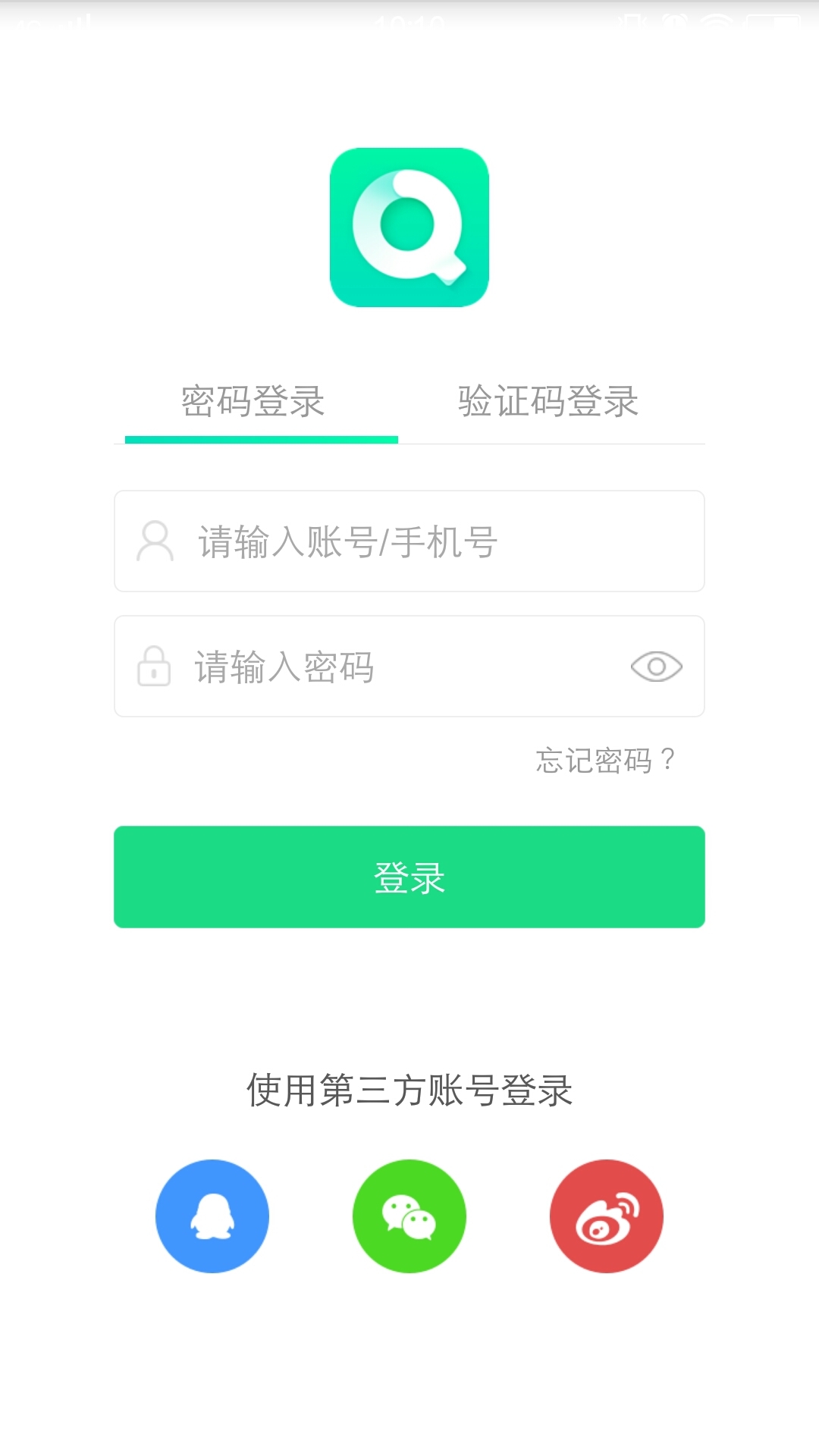Log in with Weibo account
Viewport: 819px width, 1456px height.
pos(607,1216)
